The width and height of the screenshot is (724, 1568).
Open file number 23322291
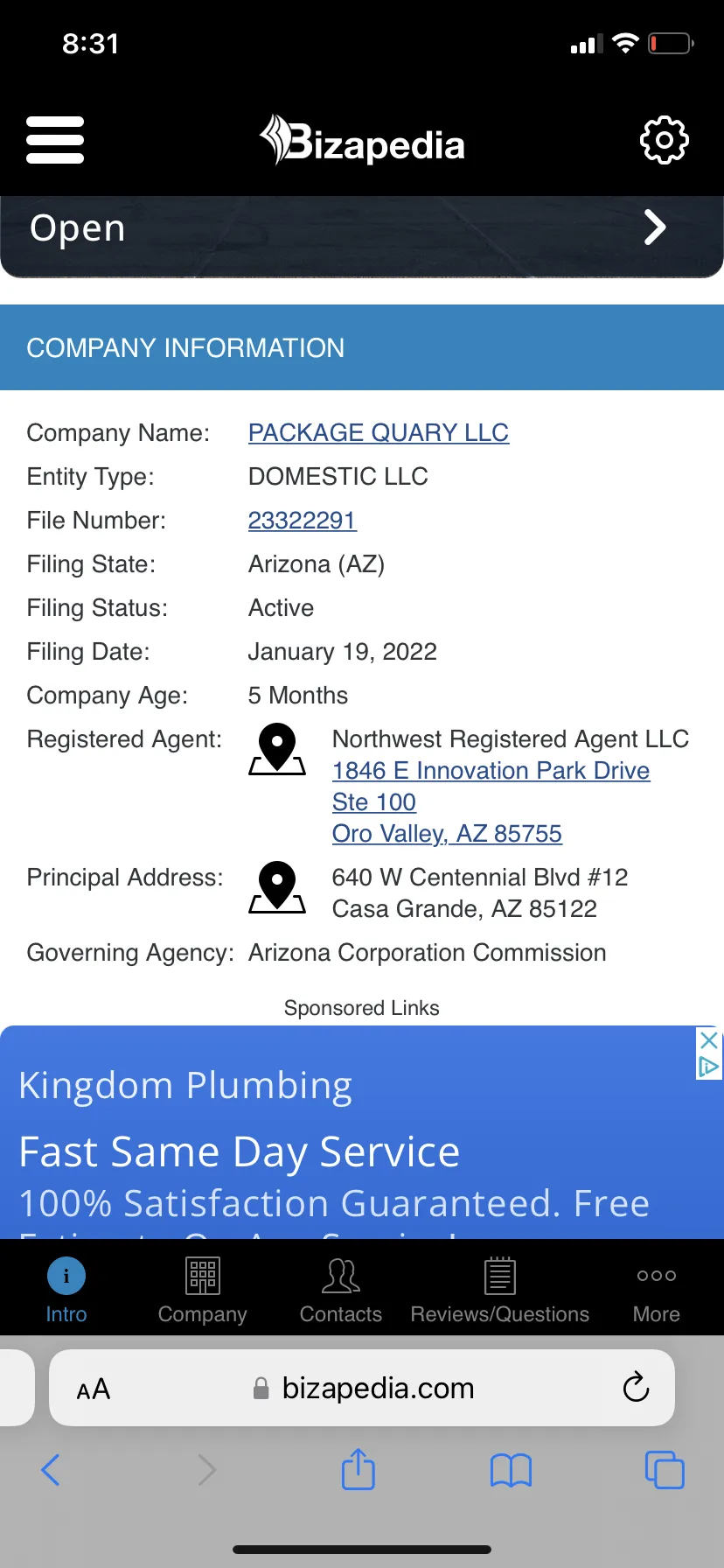[x=303, y=520]
